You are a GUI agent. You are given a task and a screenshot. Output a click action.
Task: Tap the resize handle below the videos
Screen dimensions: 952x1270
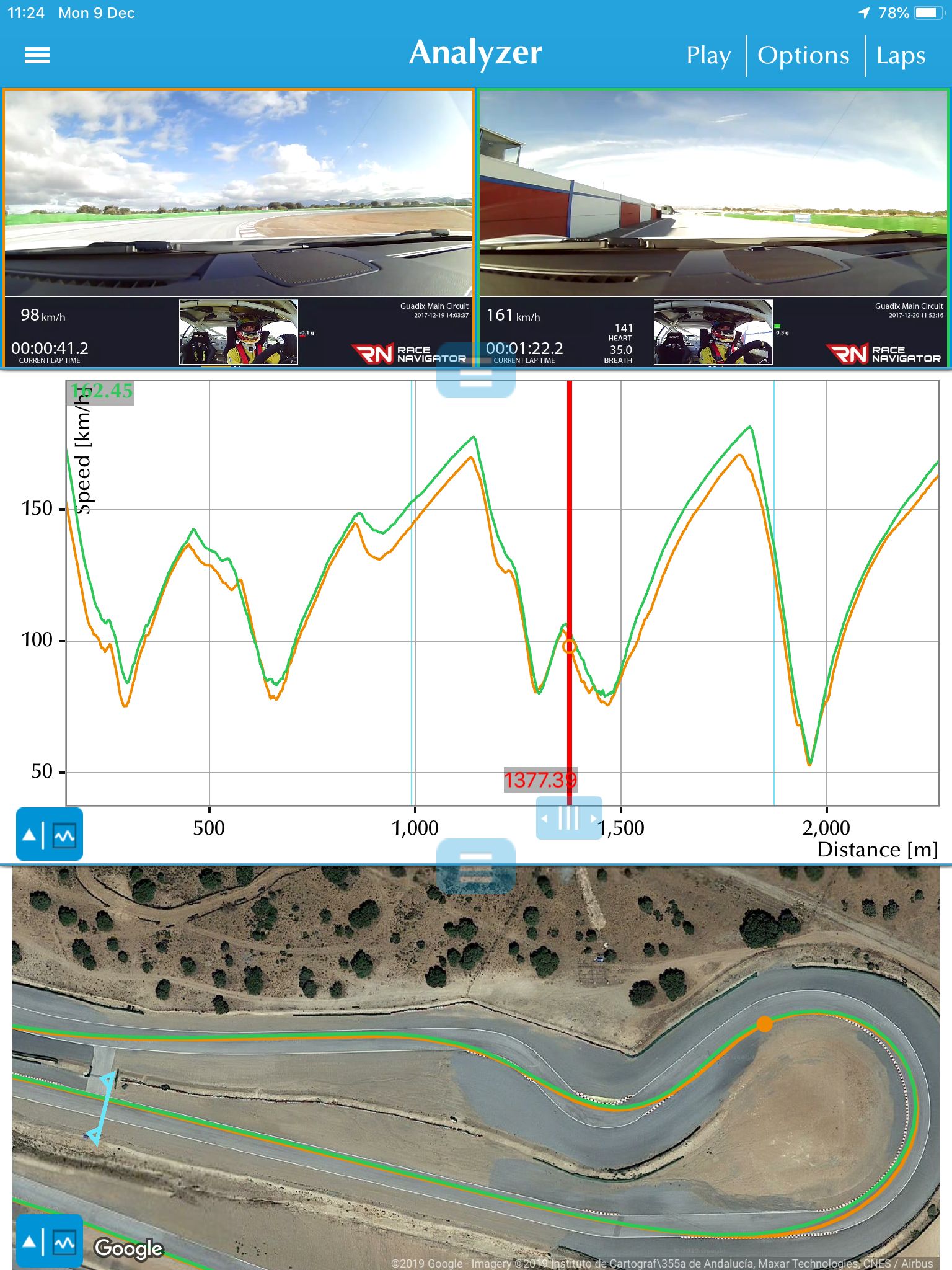pos(476,371)
